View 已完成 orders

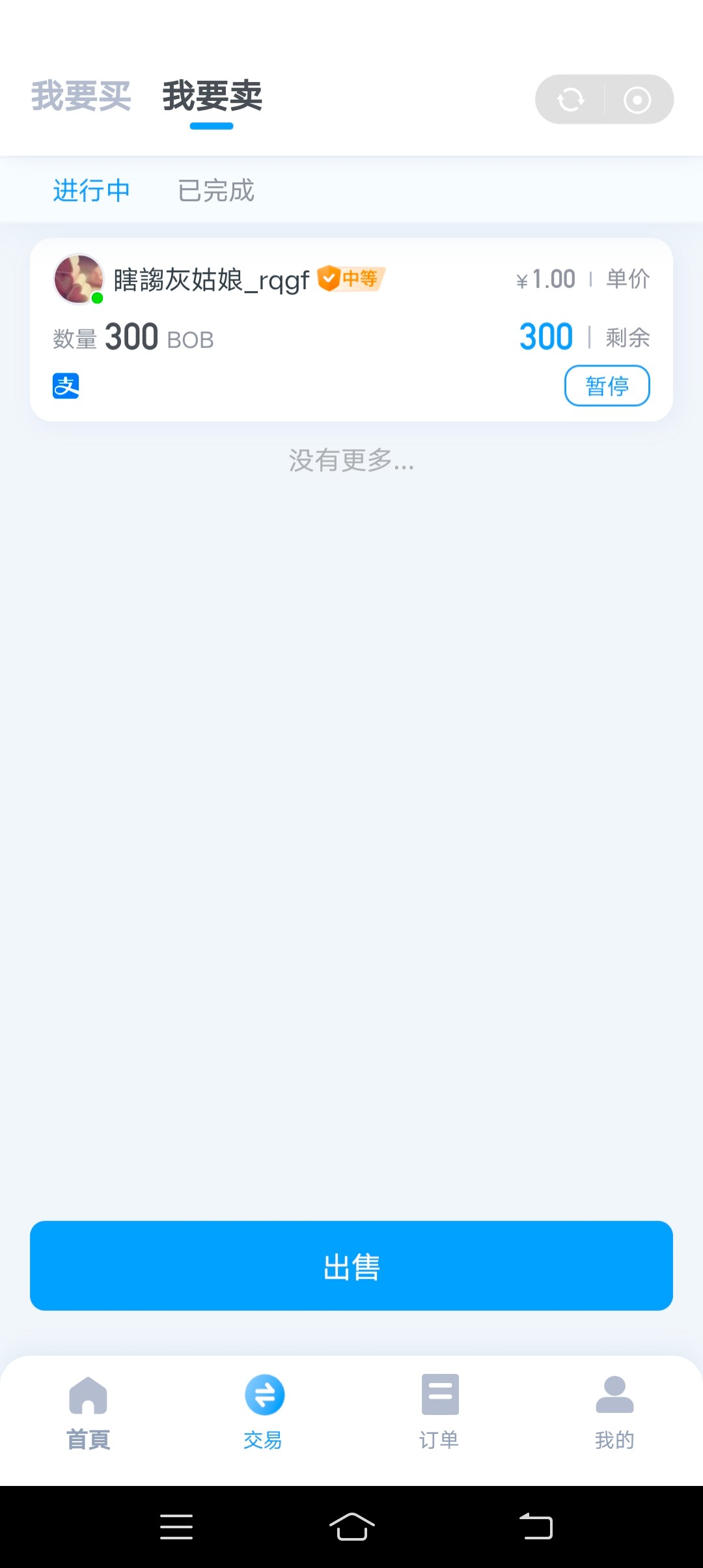coord(215,191)
